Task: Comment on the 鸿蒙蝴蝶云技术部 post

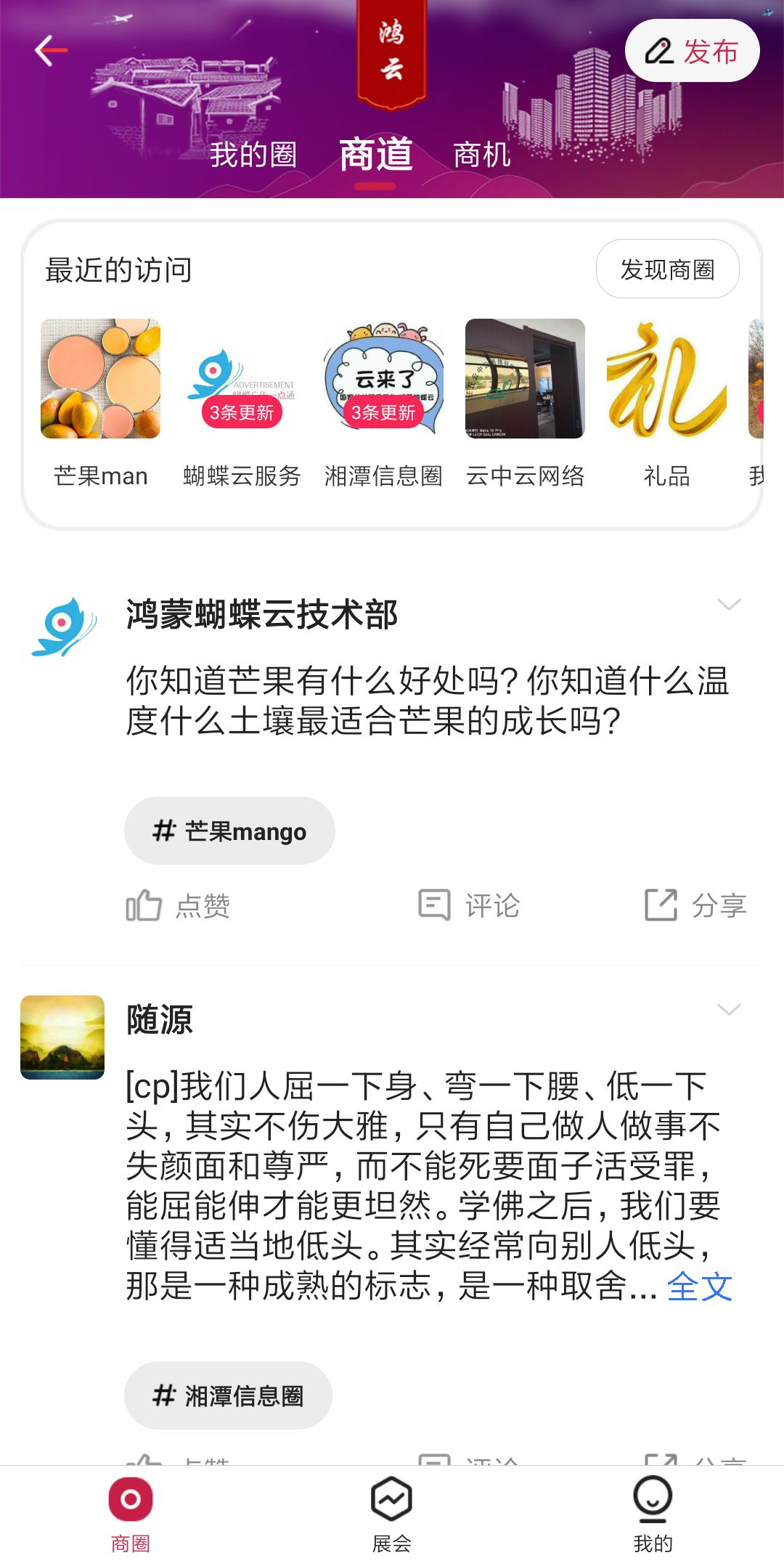Action: pyautogui.click(x=469, y=905)
